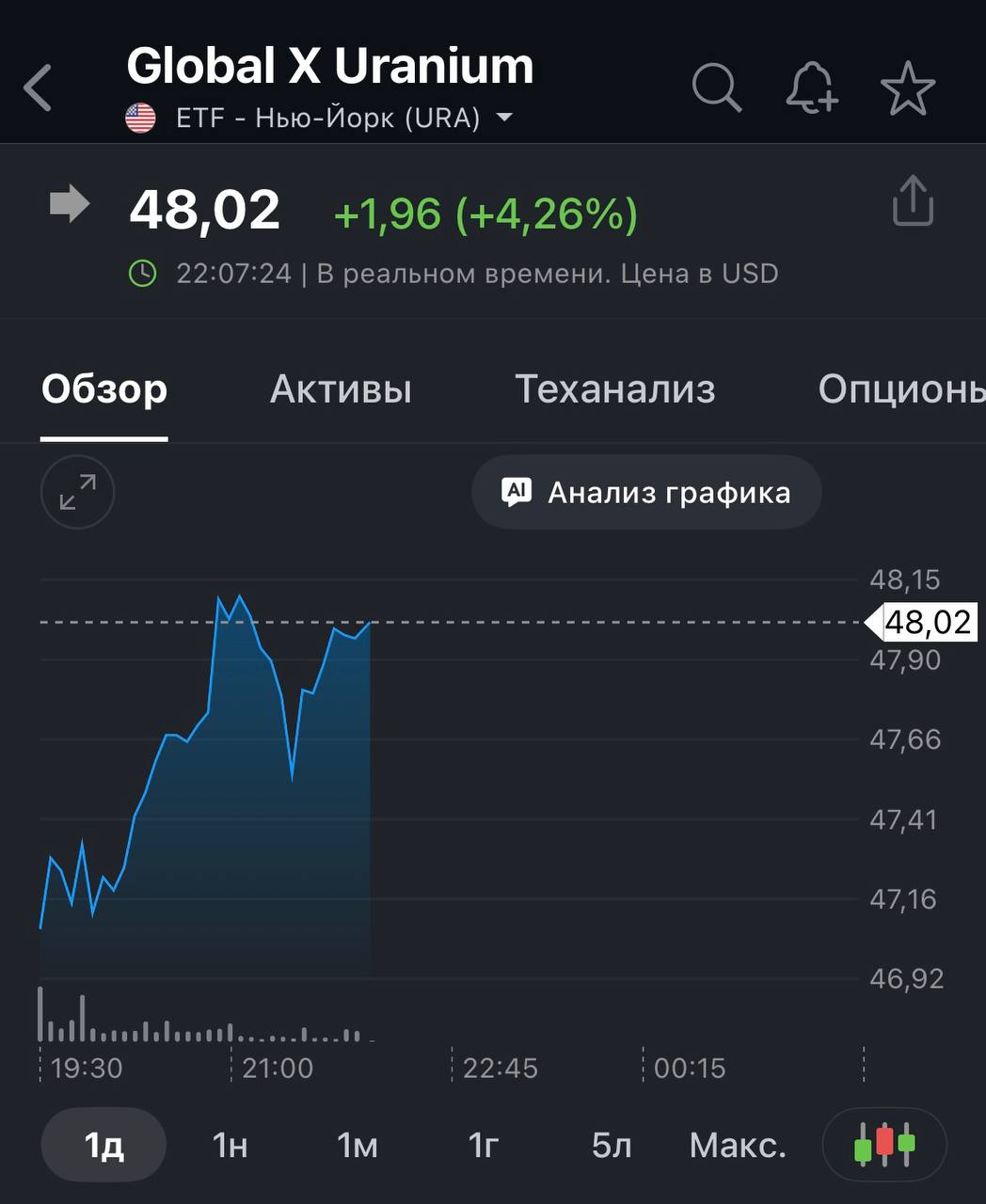This screenshot has width=986, height=1204.
Task: Tap the US flag next to ETF label
Action: pos(139,117)
